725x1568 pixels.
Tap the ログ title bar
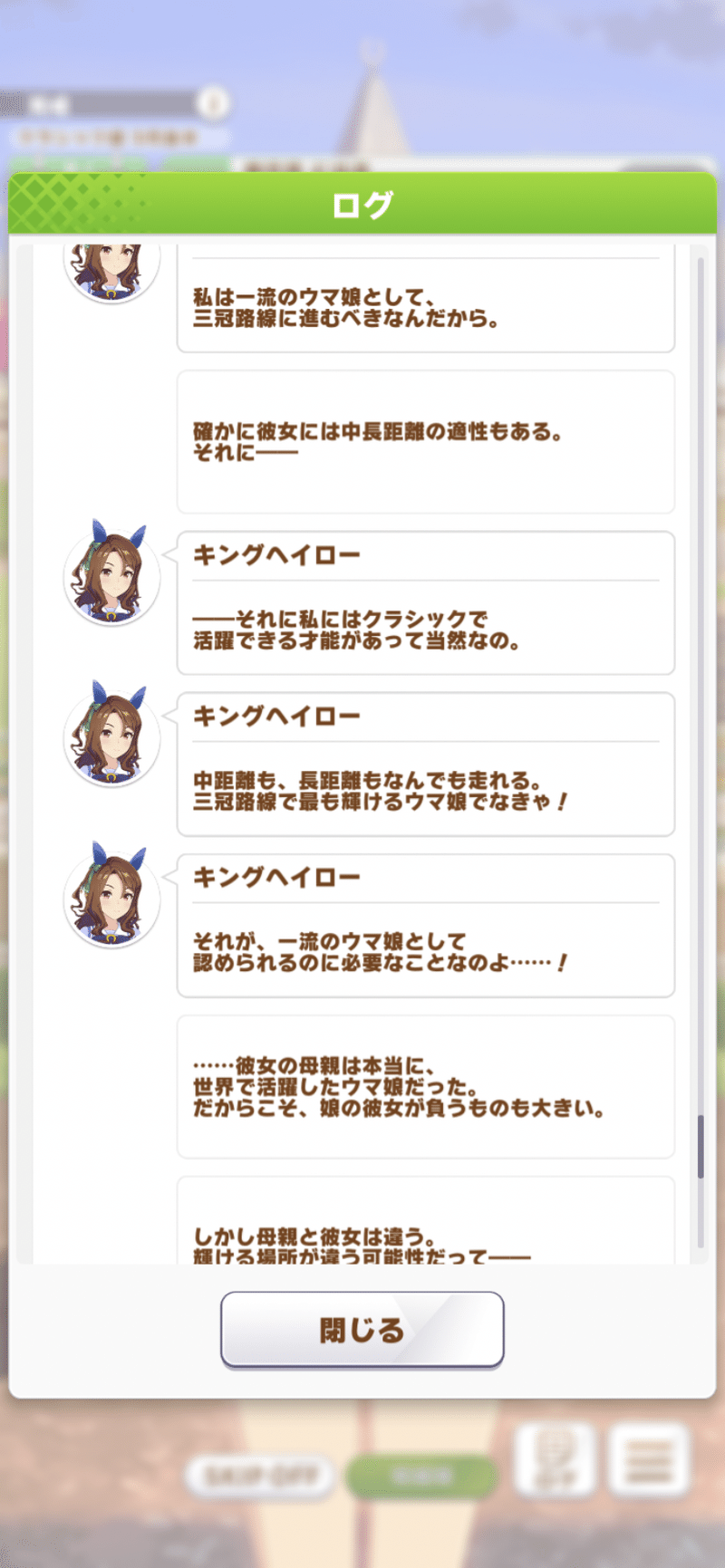(x=362, y=204)
